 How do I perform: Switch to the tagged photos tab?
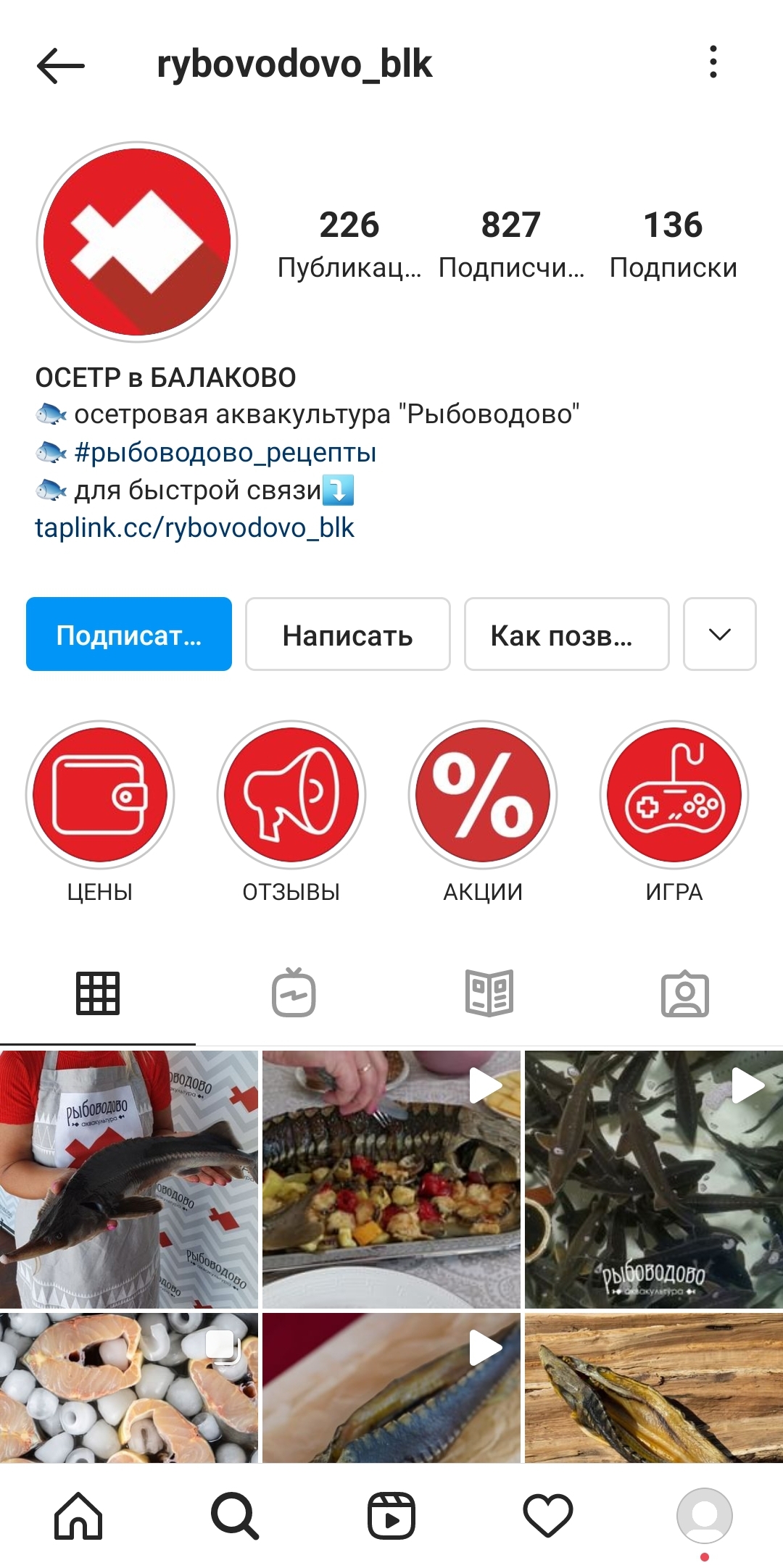685,993
